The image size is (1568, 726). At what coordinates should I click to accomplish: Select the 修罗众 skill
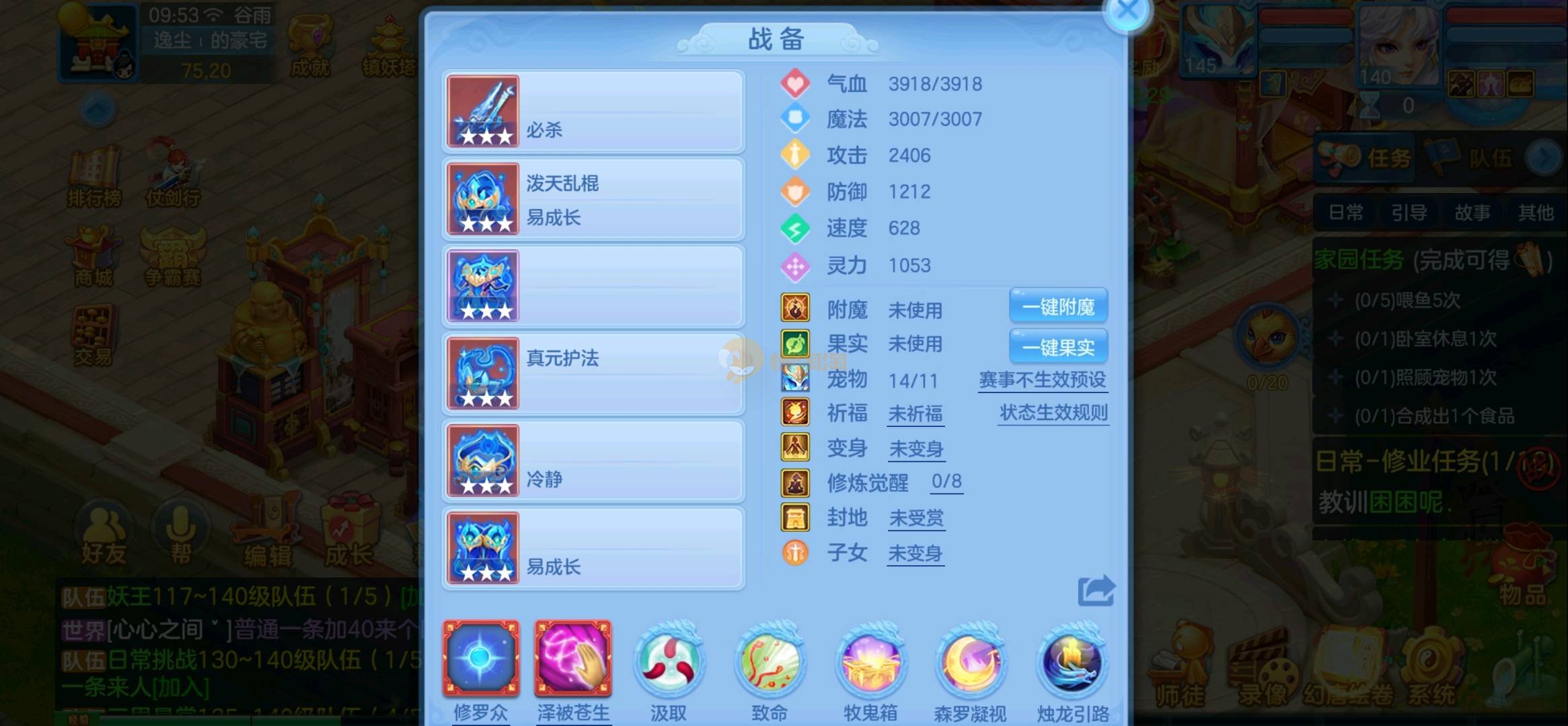click(480, 659)
